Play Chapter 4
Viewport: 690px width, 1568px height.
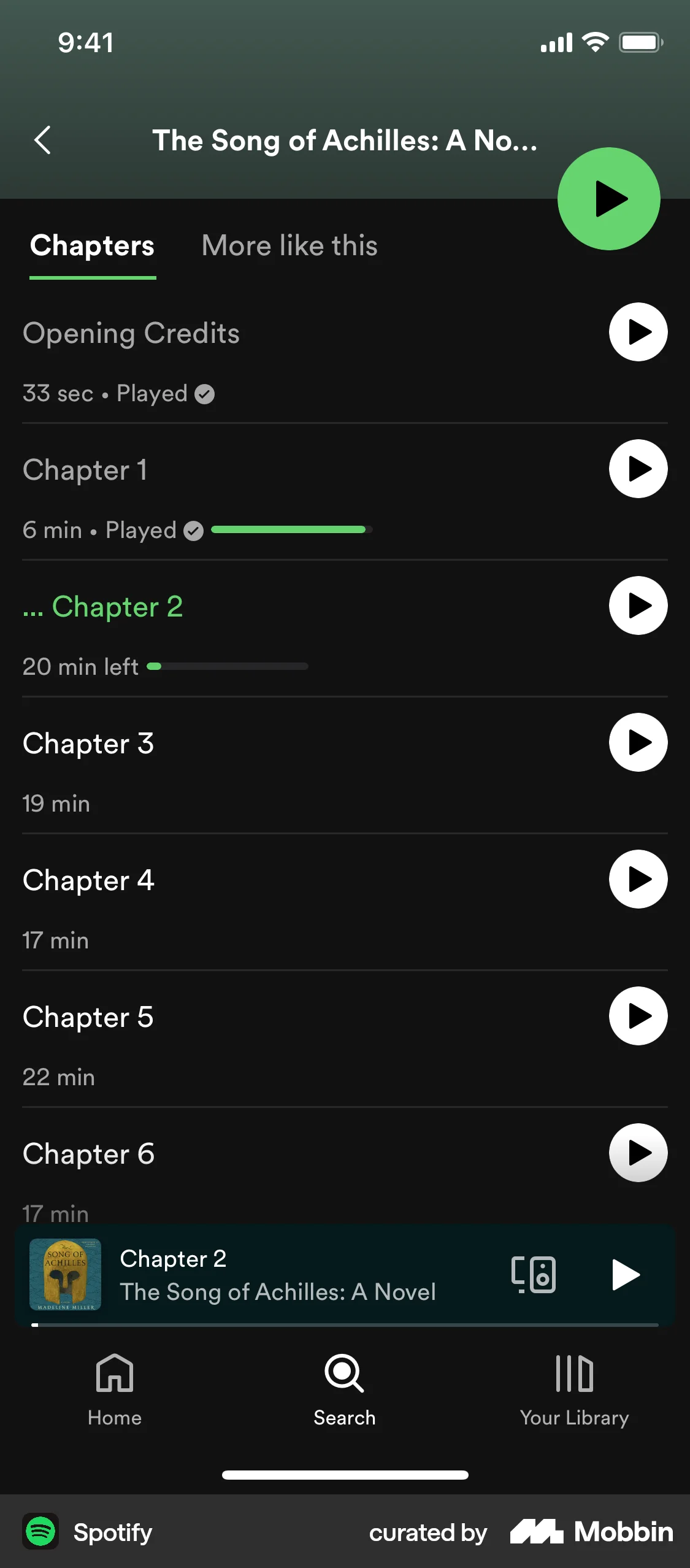coord(638,879)
